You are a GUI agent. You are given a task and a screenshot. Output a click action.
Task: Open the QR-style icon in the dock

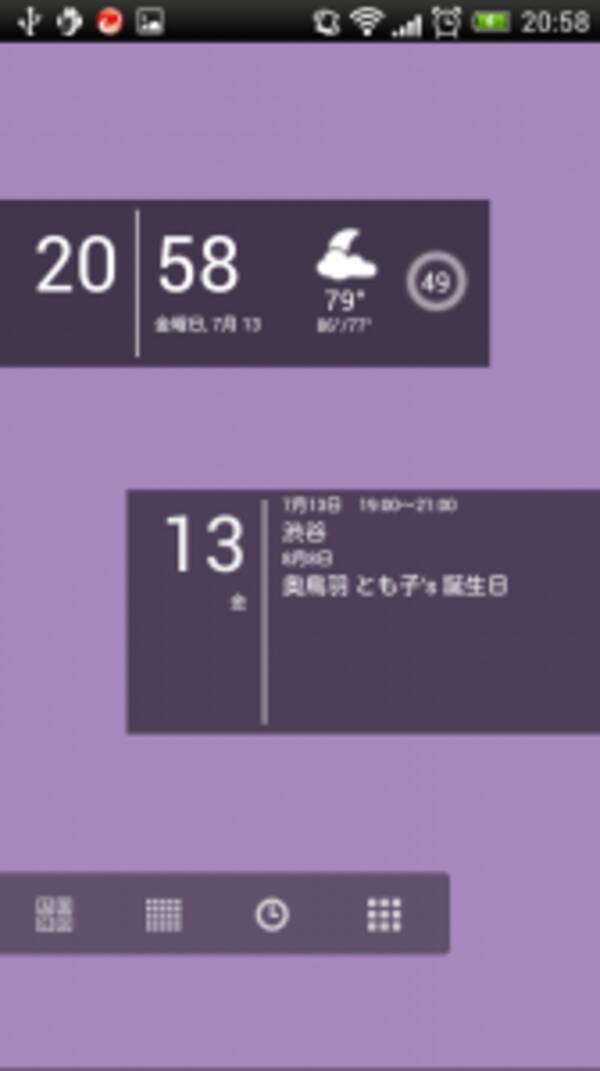[x=55, y=914]
